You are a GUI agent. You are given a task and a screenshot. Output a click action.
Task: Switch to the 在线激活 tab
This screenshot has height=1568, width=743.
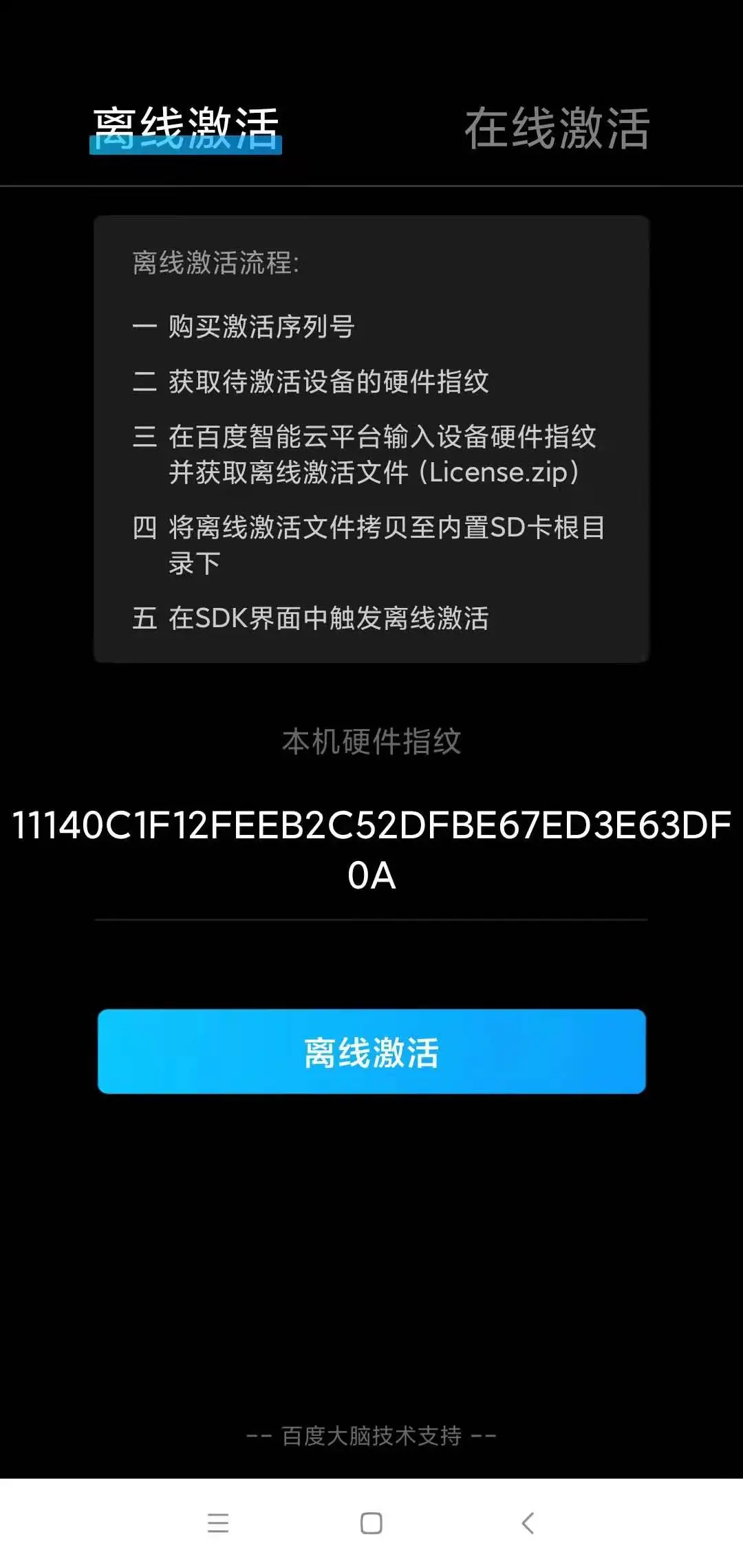[557, 129]
